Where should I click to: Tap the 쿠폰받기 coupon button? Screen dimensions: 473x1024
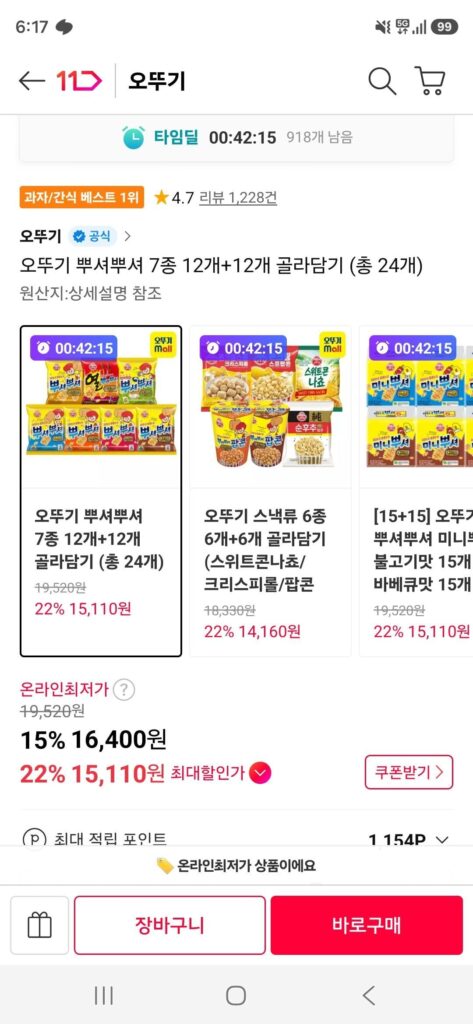click(x=409, y=773)
